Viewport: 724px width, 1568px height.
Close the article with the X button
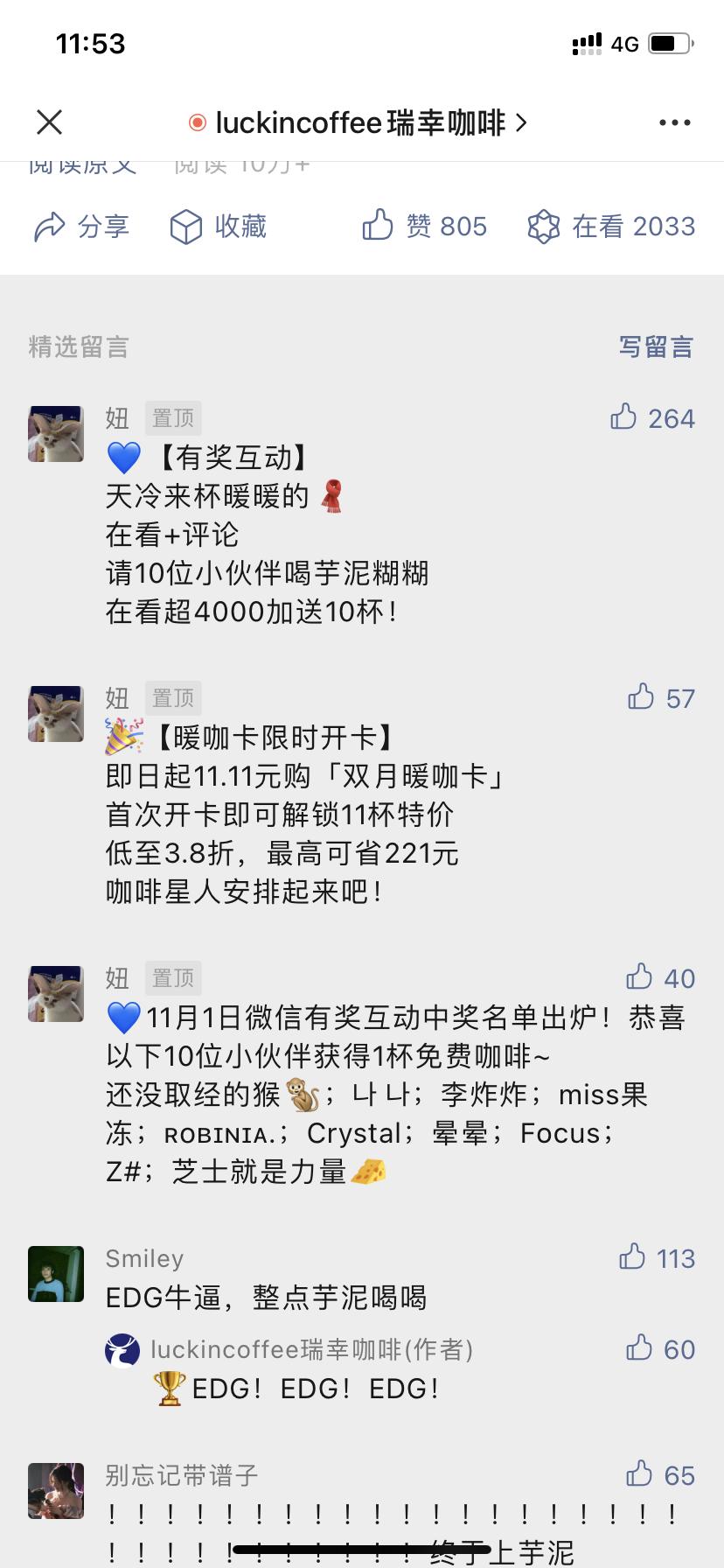[49, 122]
